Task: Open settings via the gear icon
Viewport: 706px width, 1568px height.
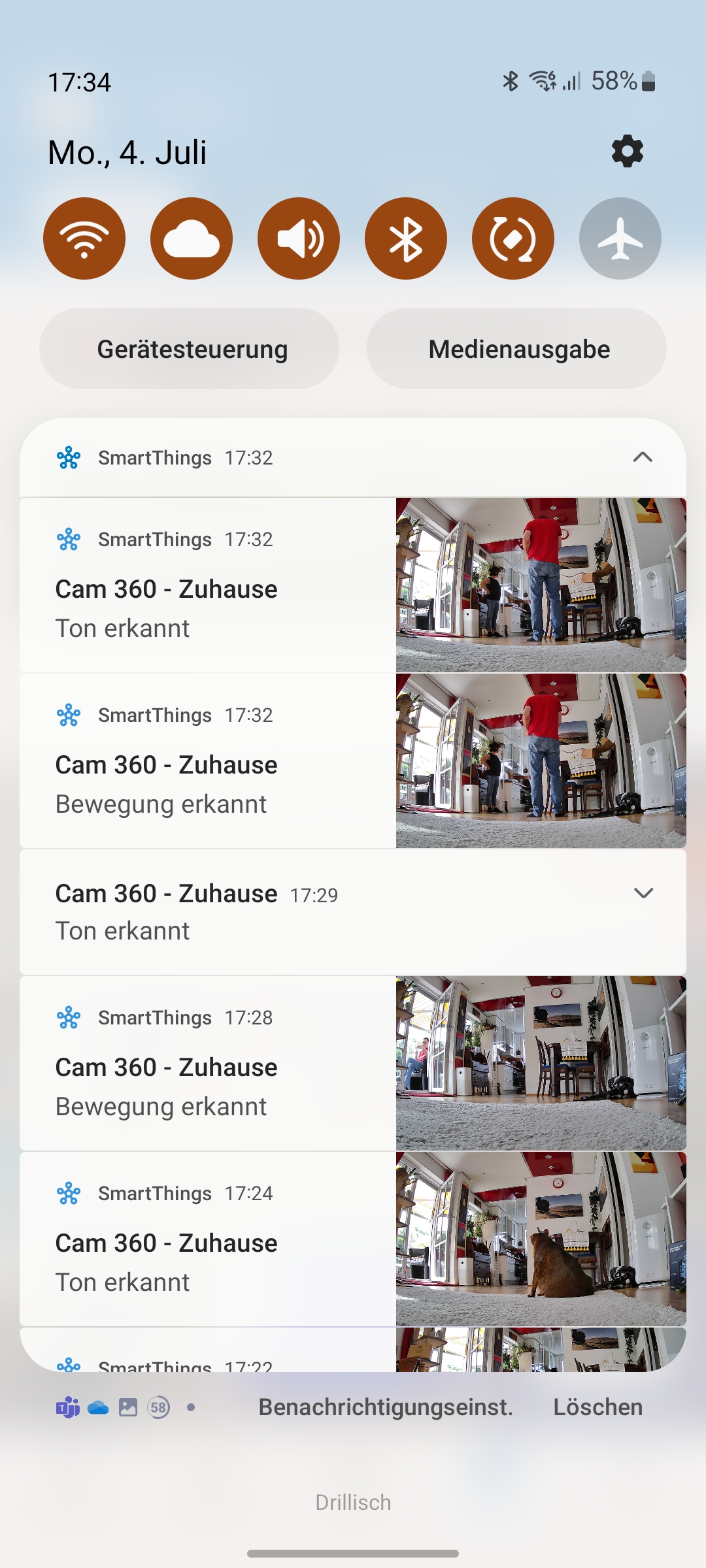Action: pyautogui.click(x=627, y=152)
